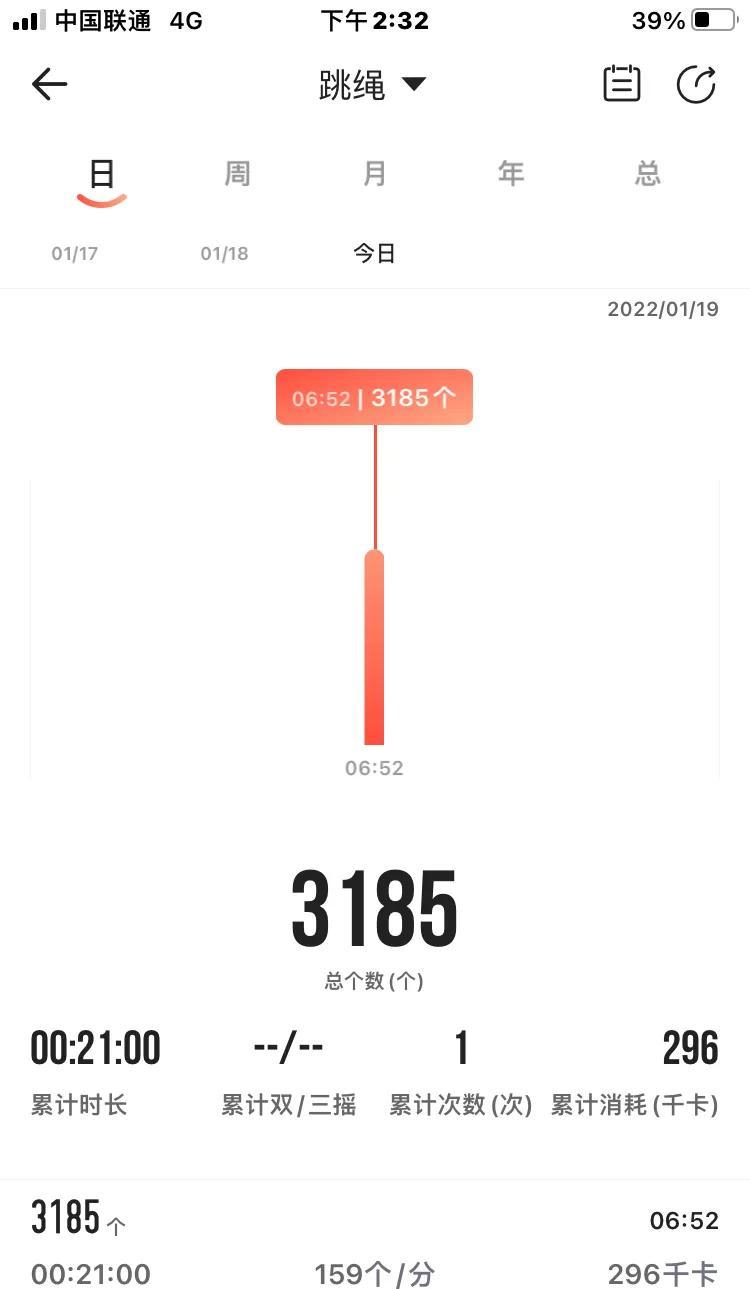Image resolution: width=750 pixels, height=1289 pixels.
Task: Switch to the 年 yearly tab
Action: point(511,174)
